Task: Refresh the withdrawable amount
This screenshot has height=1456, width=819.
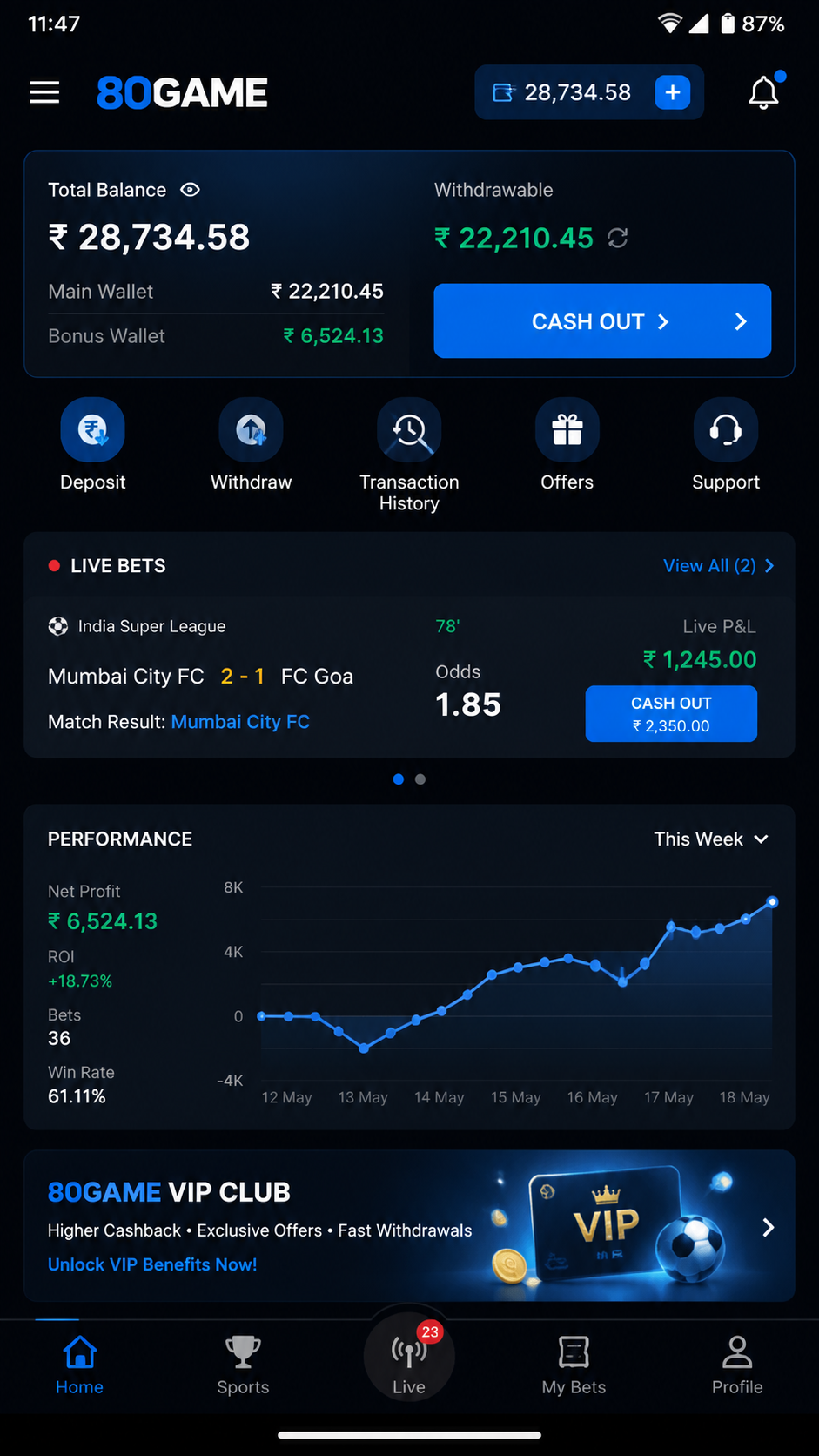Action: tap(618, 238)
